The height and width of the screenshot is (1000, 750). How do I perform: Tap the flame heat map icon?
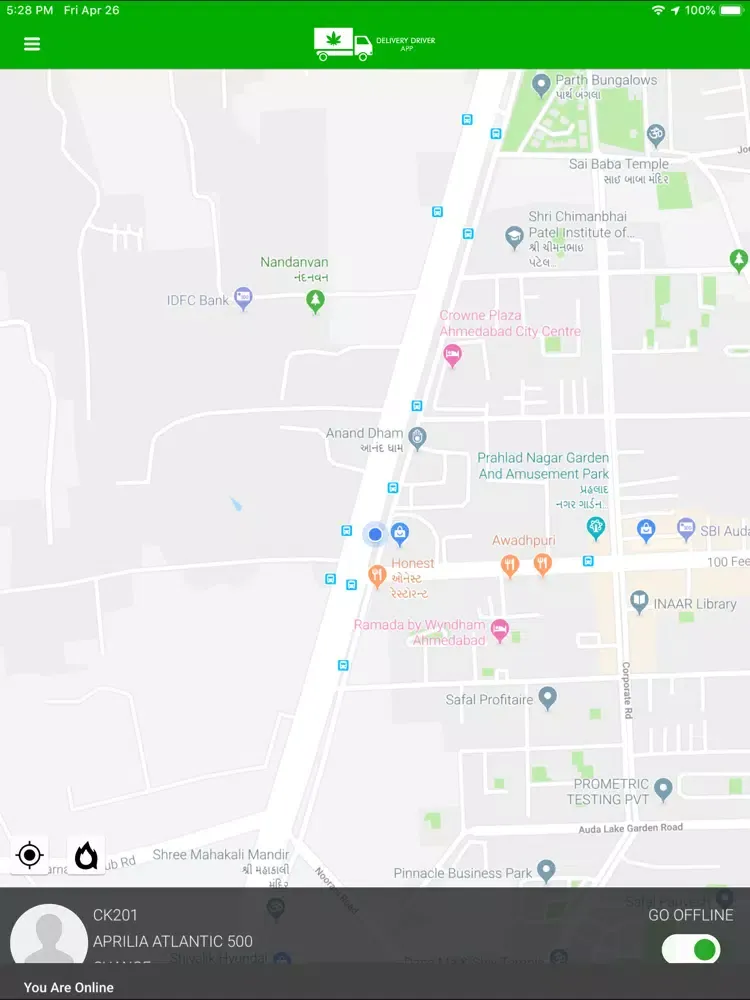coord(86,856)
